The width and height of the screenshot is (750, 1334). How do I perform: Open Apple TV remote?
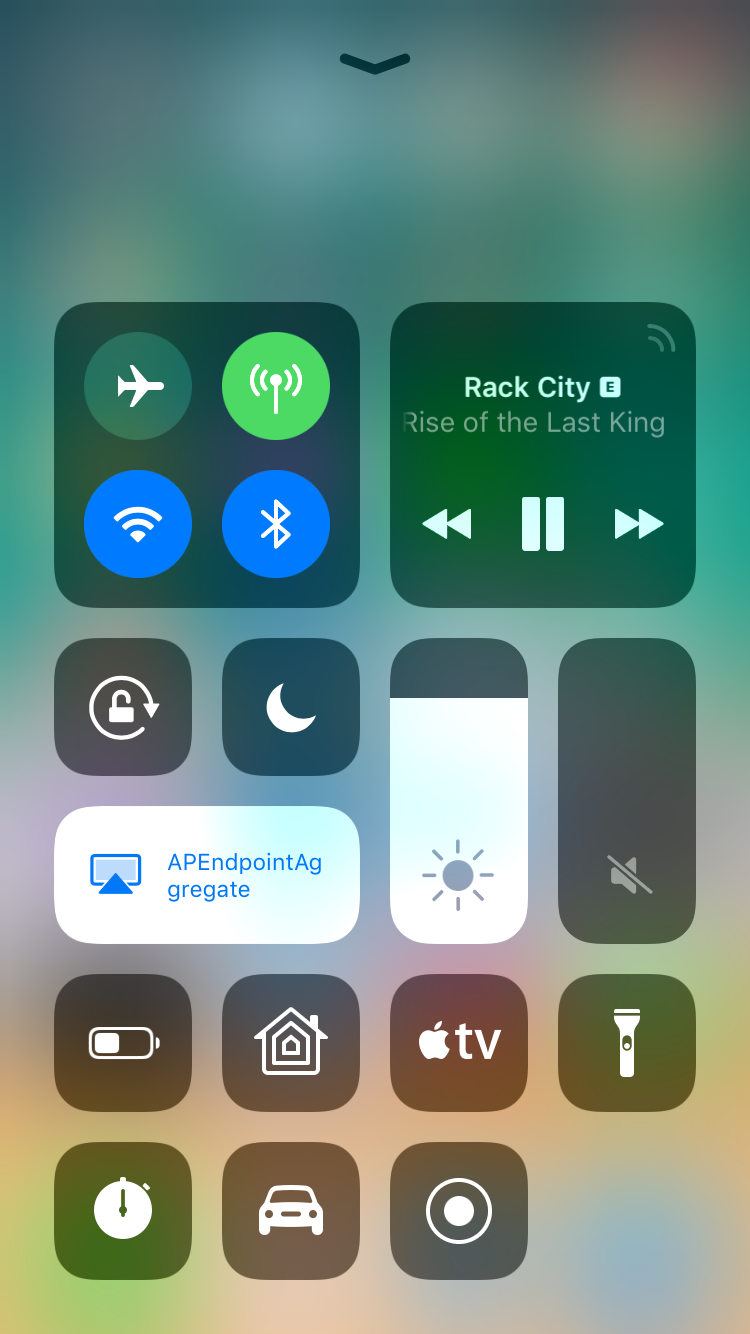[x=459, y=1043]
